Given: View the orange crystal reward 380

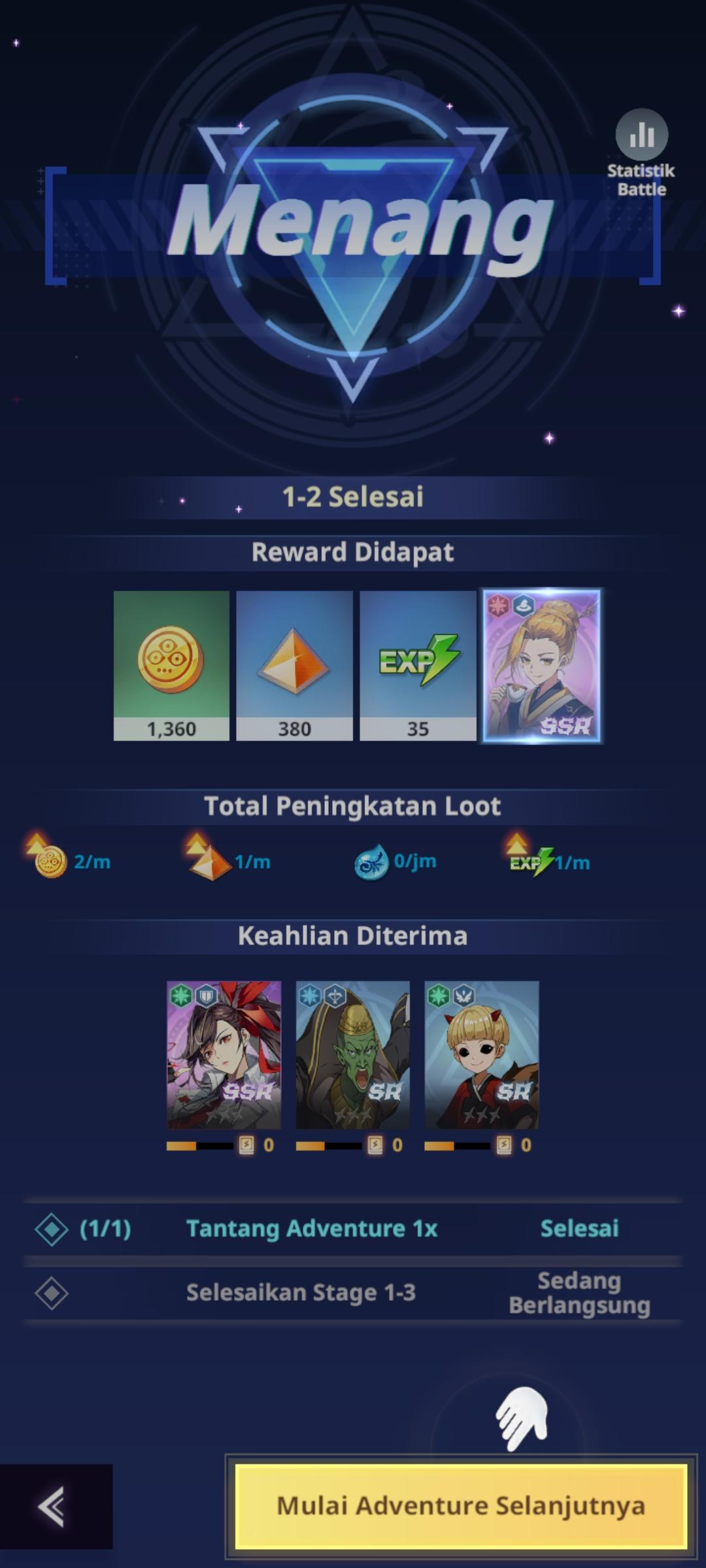Looking at the screenshot, I should [x=294, y=665].
